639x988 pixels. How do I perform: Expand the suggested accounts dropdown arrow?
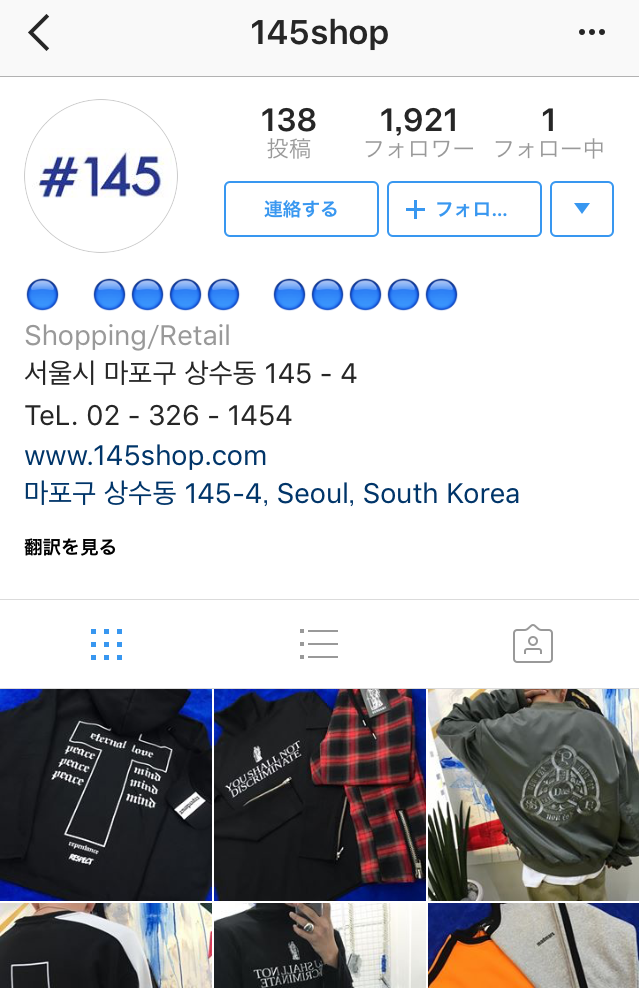coord(581,209)
